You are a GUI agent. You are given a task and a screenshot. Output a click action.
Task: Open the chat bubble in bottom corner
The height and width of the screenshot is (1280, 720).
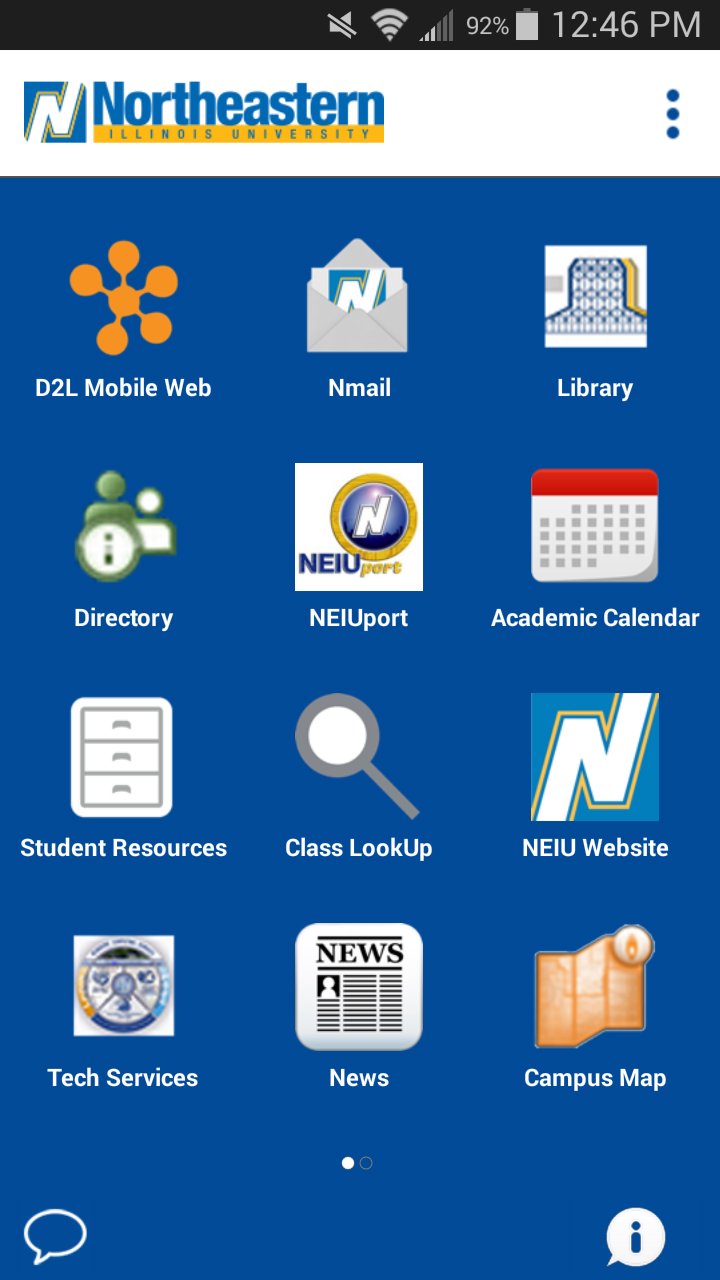pos(55,1237)
